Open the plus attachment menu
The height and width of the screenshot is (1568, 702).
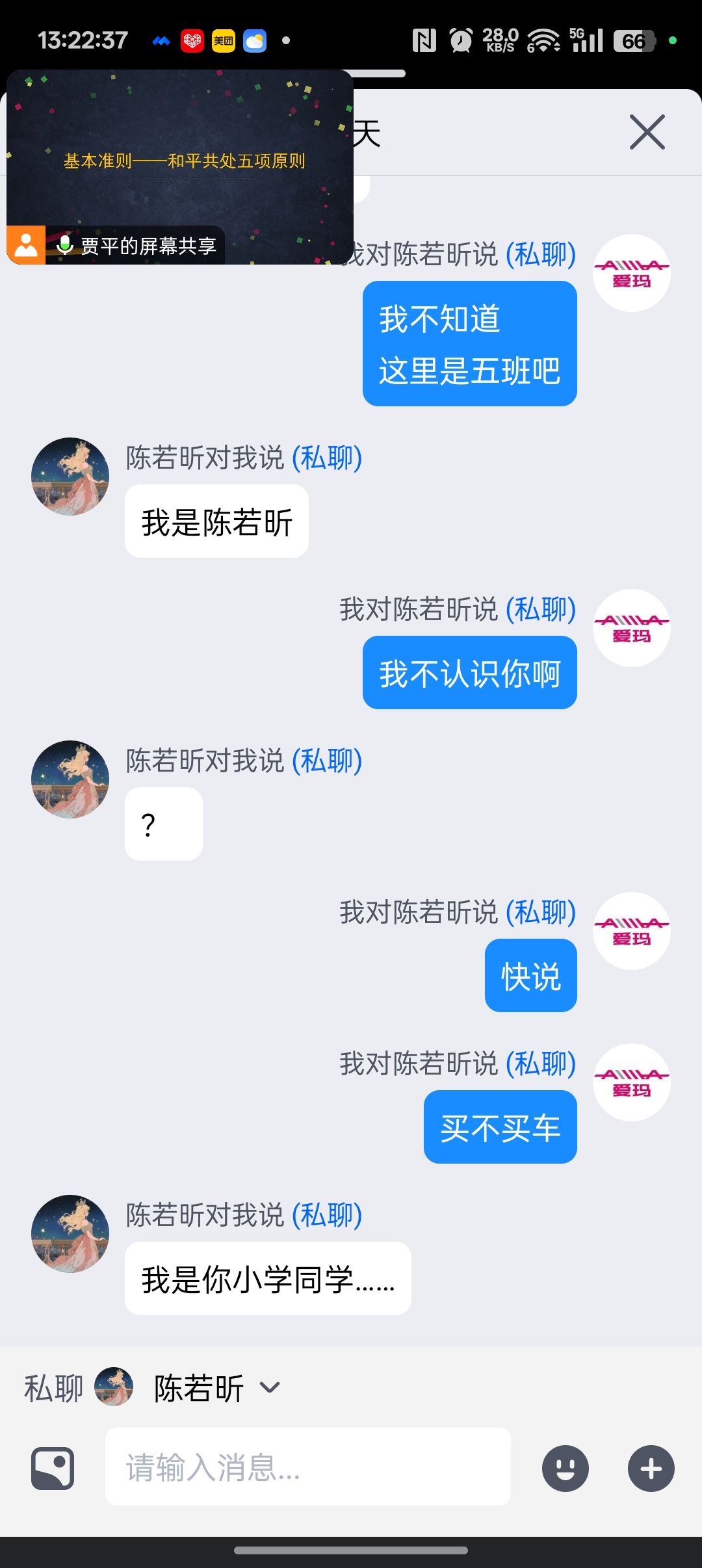click(x=651, y=1468)
